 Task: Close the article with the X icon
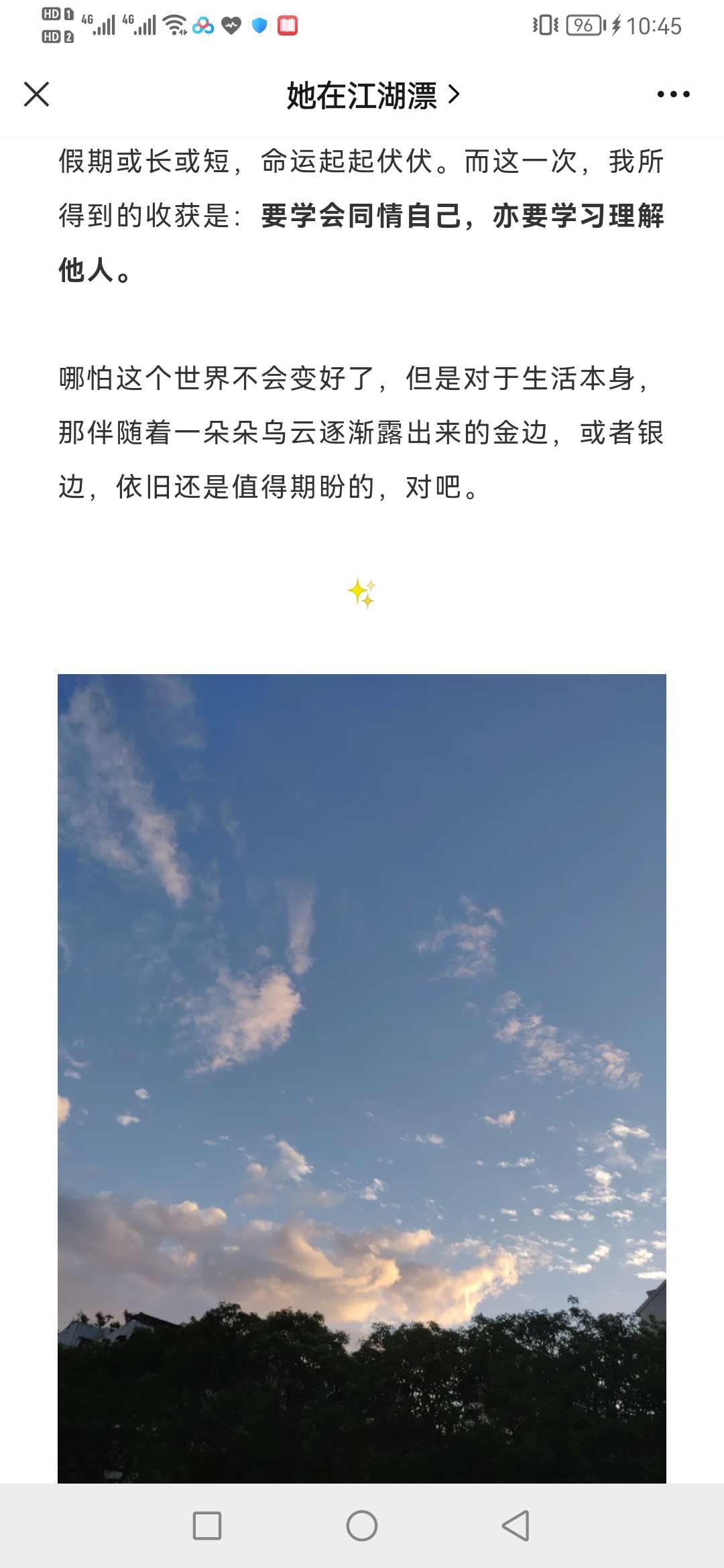37,94
